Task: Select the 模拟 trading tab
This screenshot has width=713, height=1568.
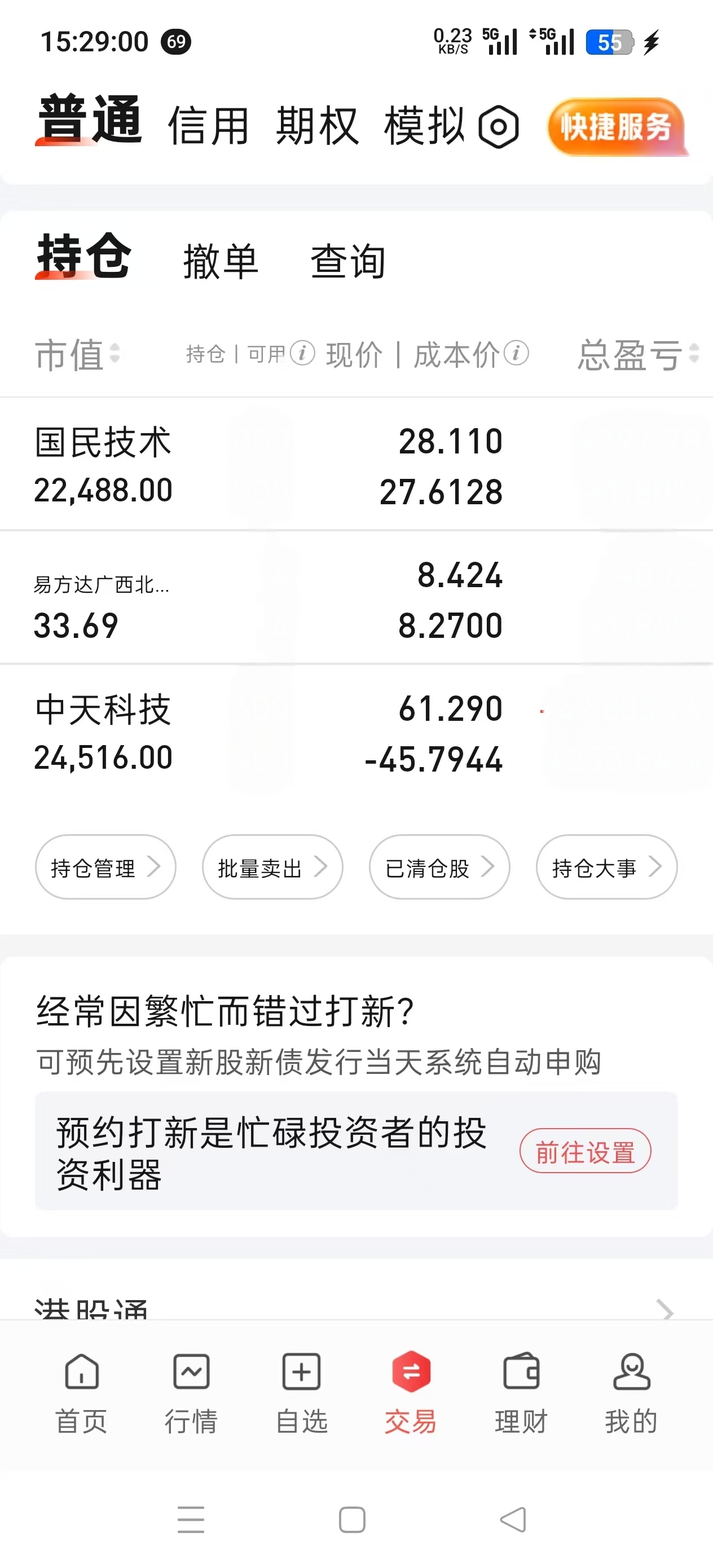Action: tap(425, 126)
